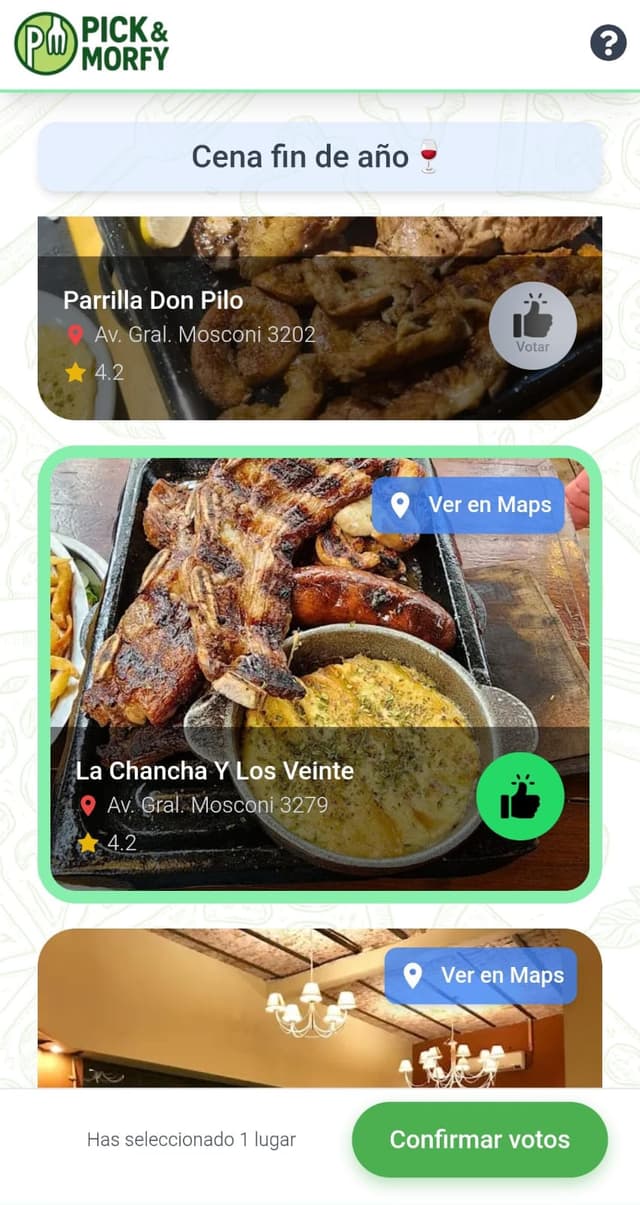
Task: View La Chancha Y Los Veinte in Maps
Action: (468, 505)
